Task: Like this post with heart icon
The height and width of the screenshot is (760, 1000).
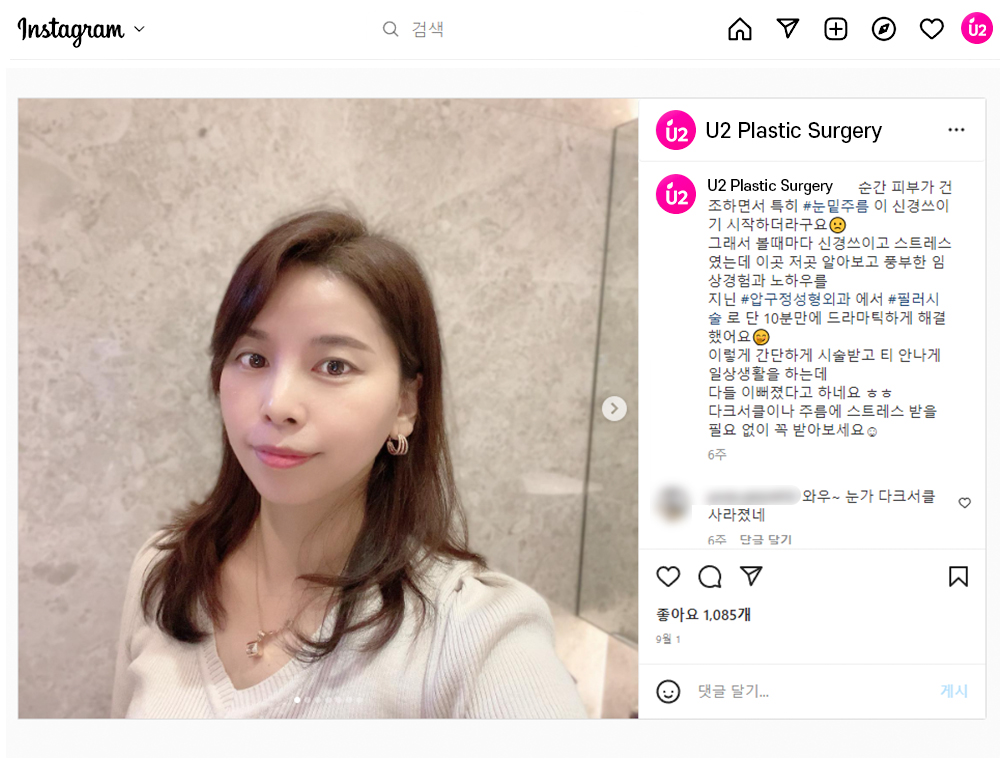Action: pyautogui.click(x=668, y=576)
